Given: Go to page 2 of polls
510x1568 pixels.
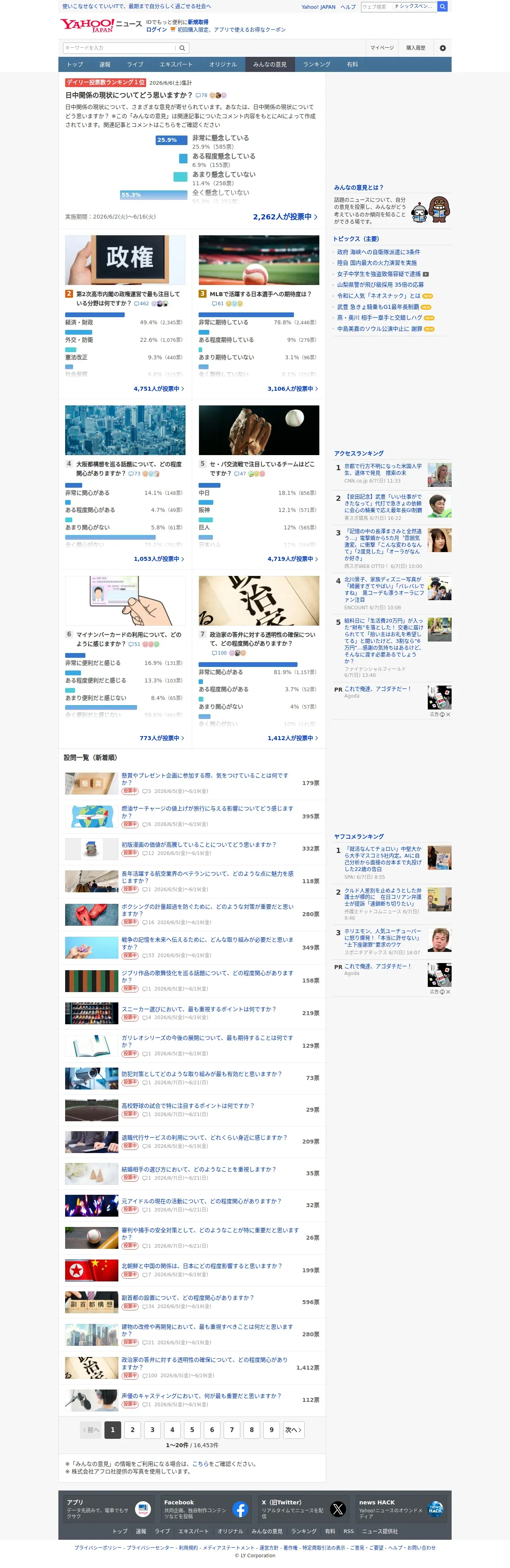Looking at the screenshot, I should coord(132,1430).
